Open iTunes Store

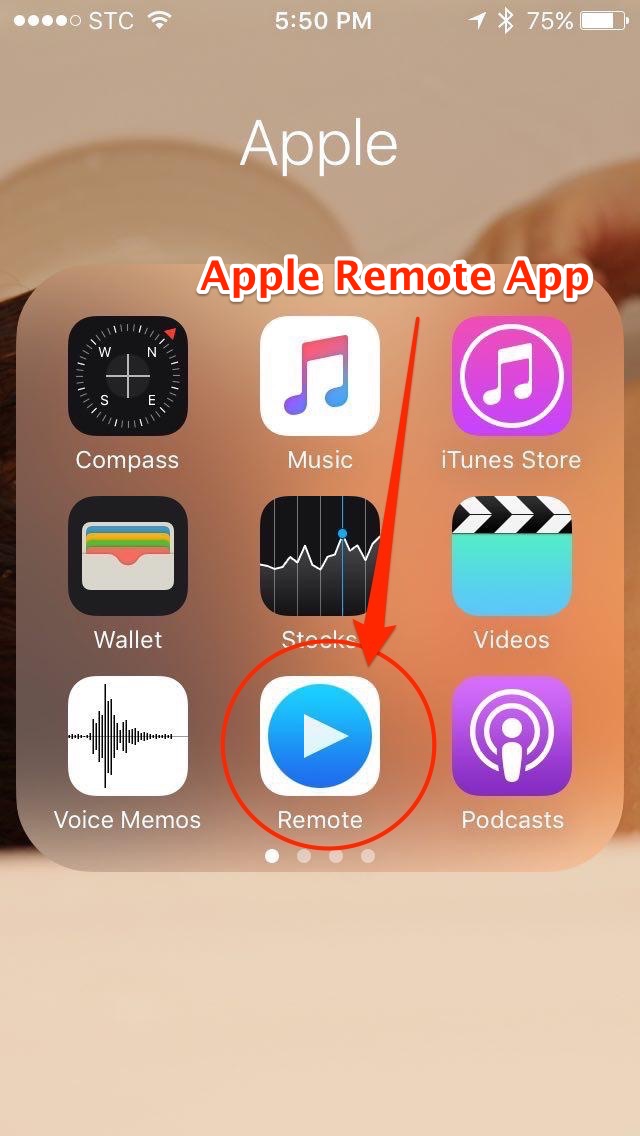tap(512, 375)
